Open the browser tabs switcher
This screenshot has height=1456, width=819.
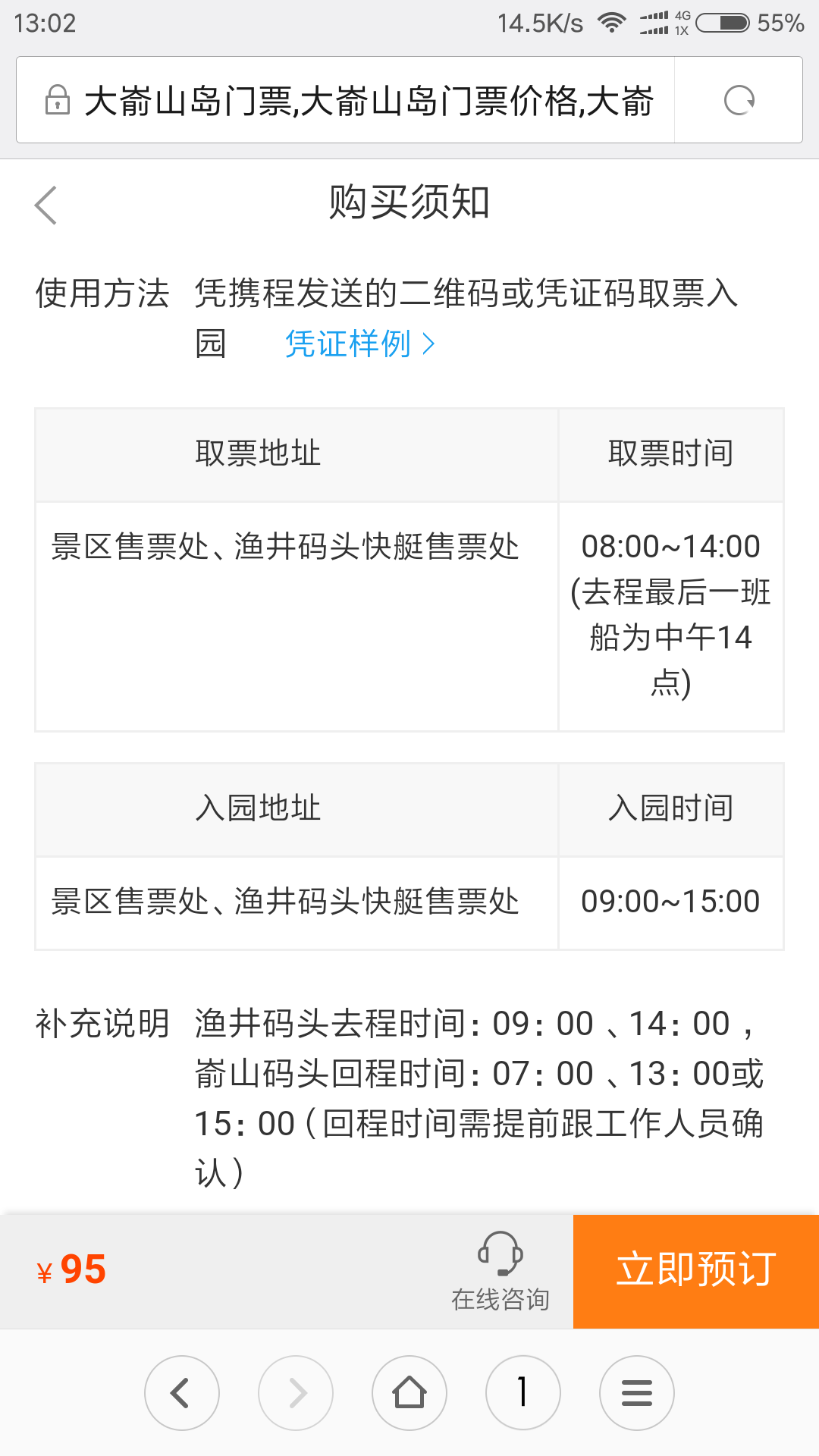tap(523, 1392)
